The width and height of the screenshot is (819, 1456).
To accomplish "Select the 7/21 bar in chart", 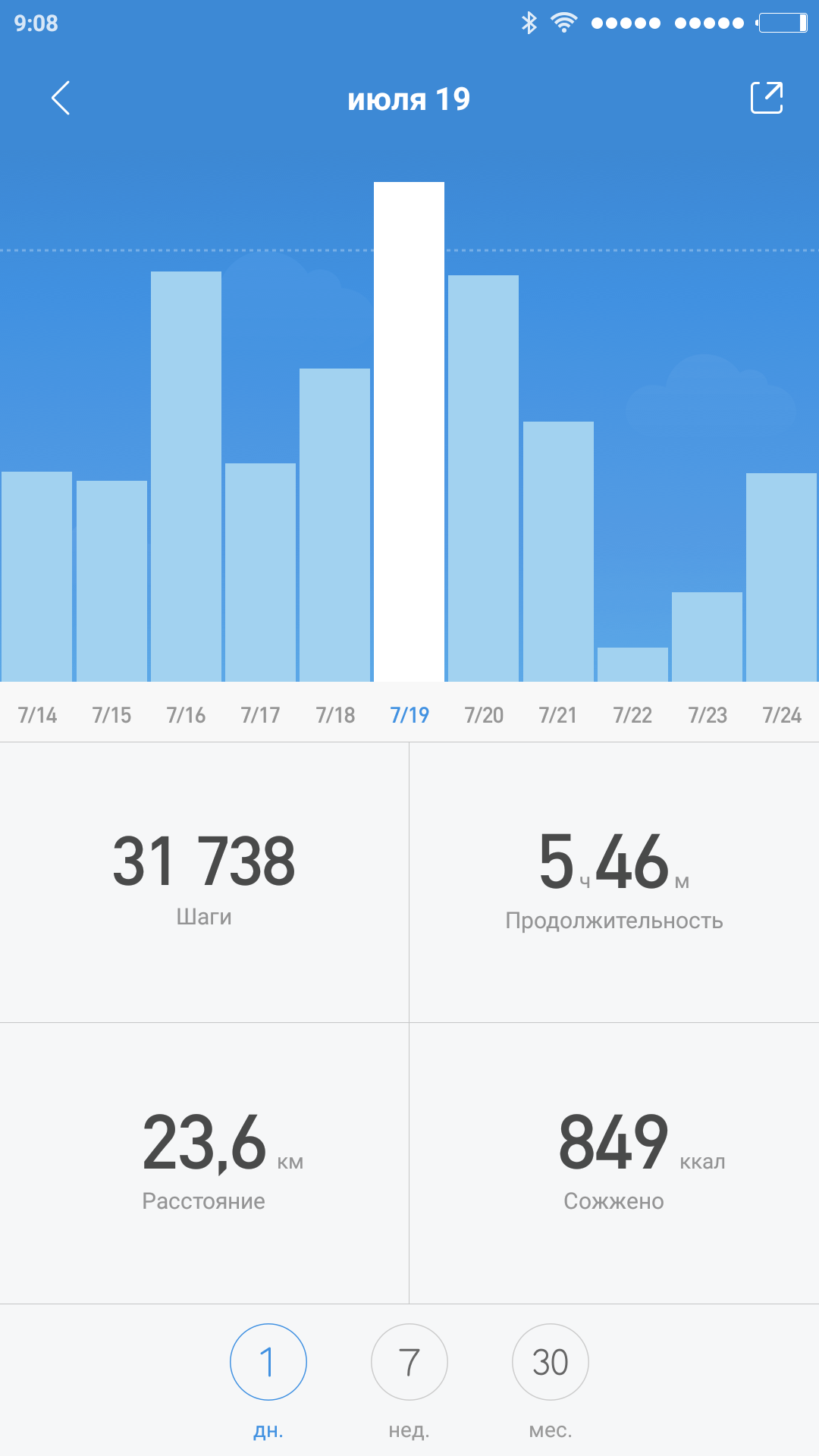I will 558,551.
